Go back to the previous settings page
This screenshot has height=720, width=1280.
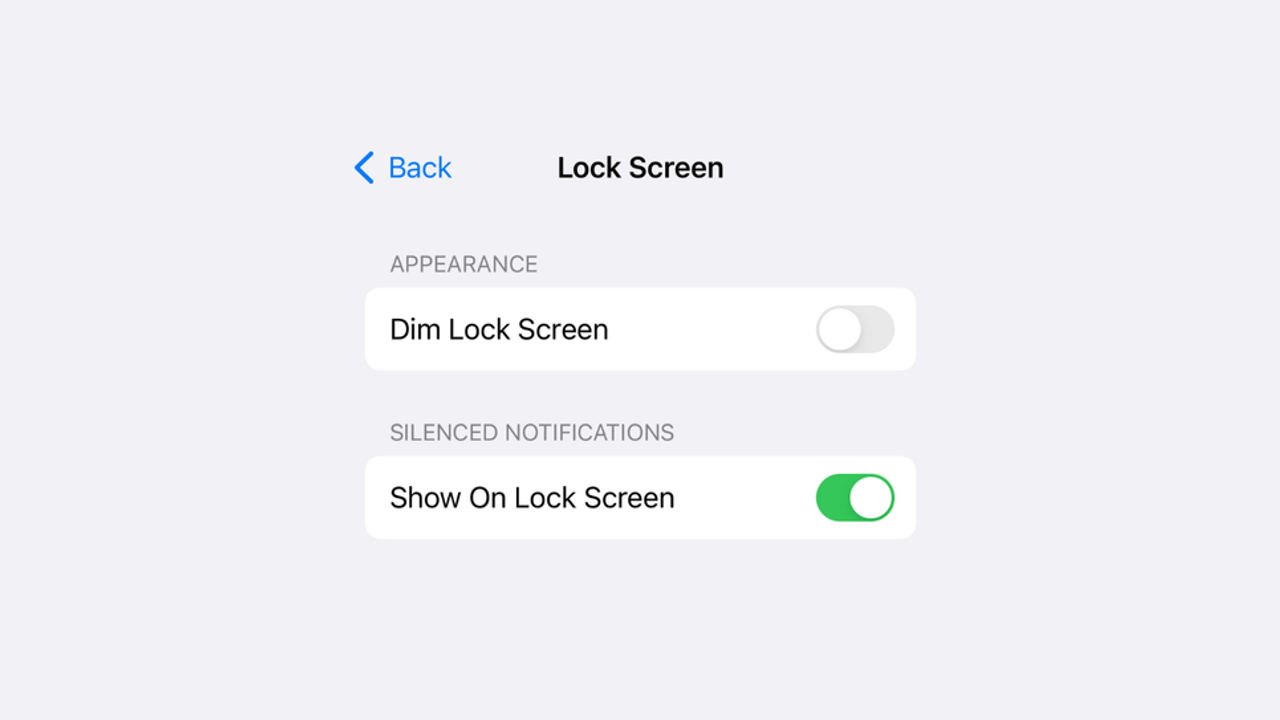[x=403, y=168]
